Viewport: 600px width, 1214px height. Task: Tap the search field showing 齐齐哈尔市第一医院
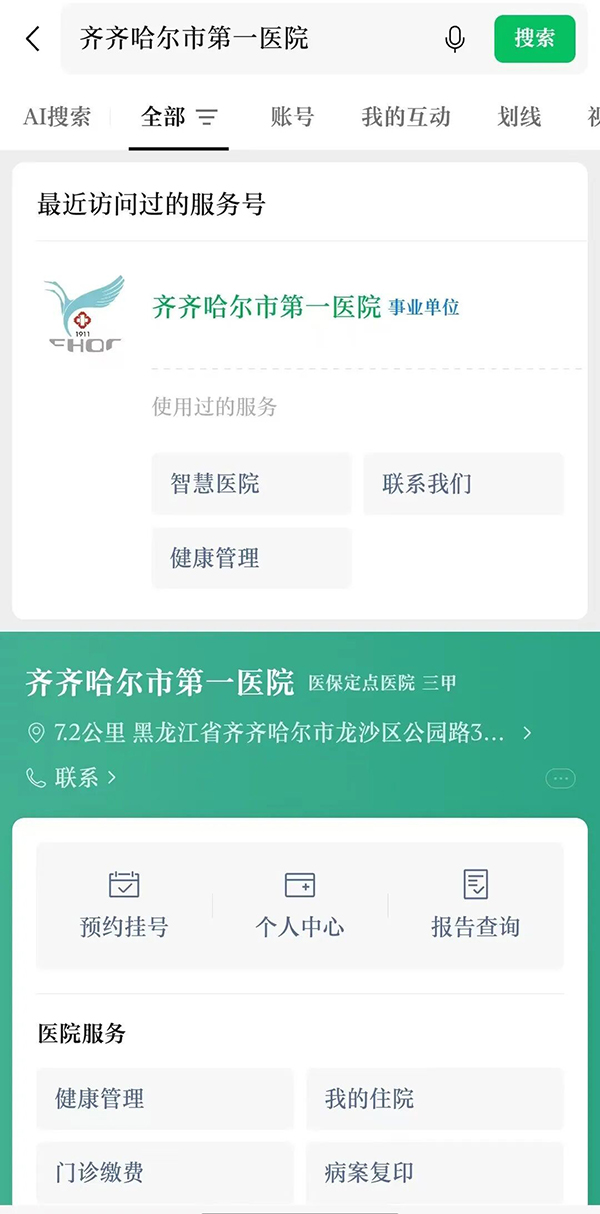(250, 39)
